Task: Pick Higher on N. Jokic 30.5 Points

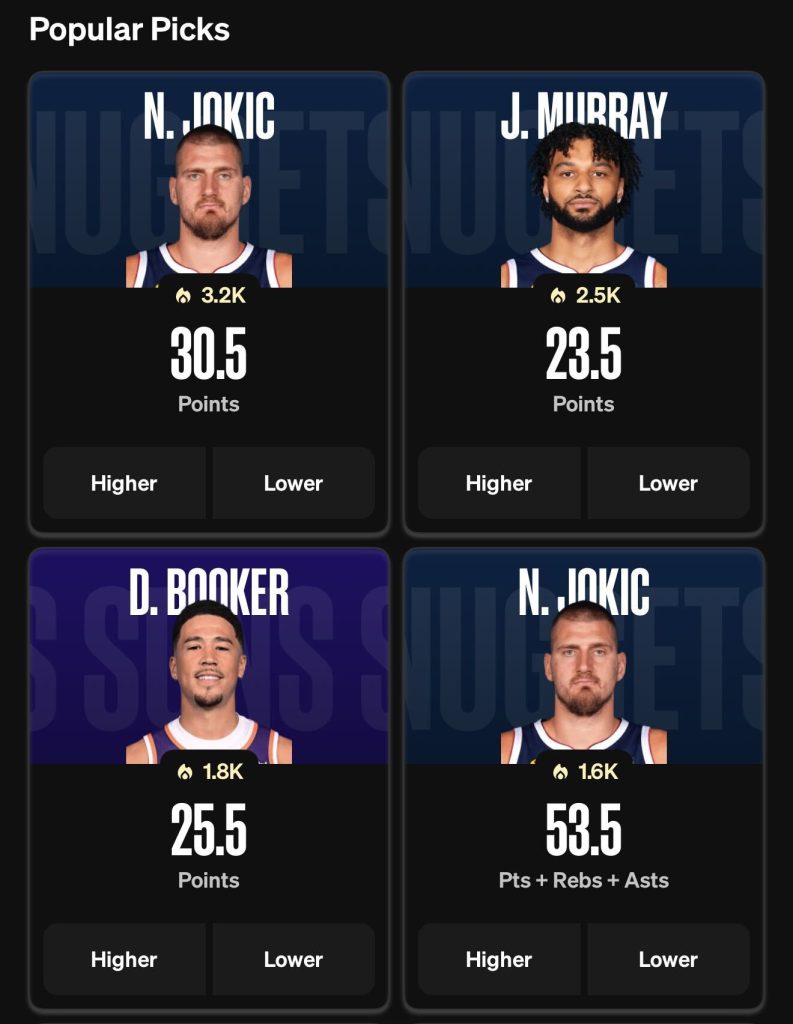Action: coord(124,483)
